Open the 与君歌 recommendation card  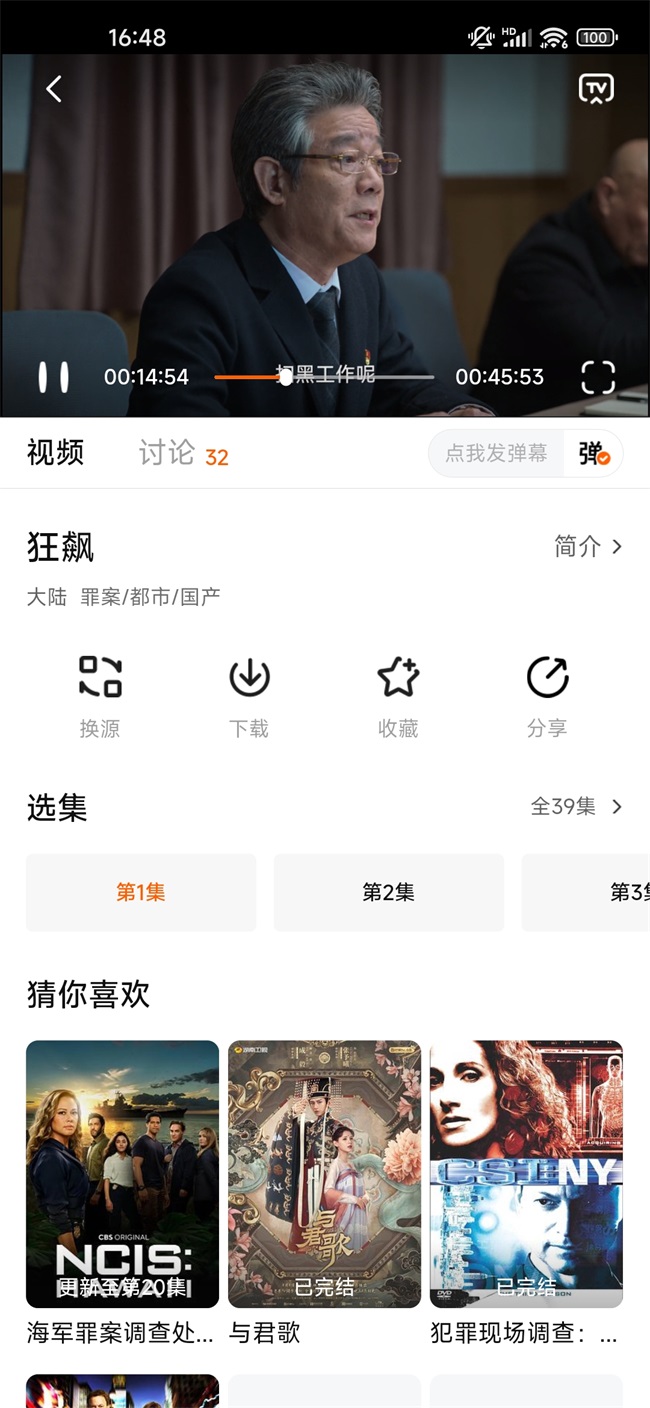click(x=324, y=1174)
